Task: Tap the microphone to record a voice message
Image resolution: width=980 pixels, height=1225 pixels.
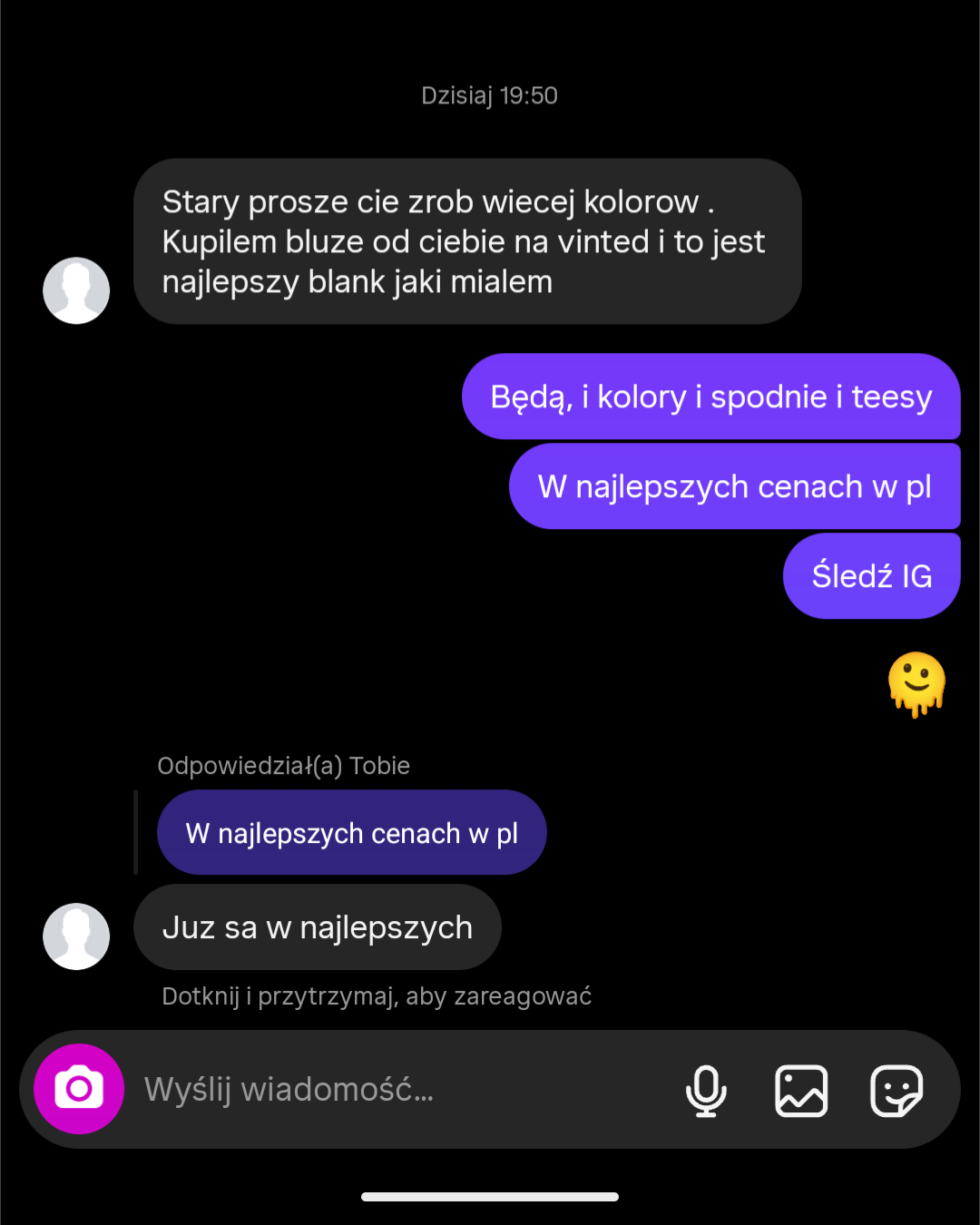Action: (x=706, y=1090)
